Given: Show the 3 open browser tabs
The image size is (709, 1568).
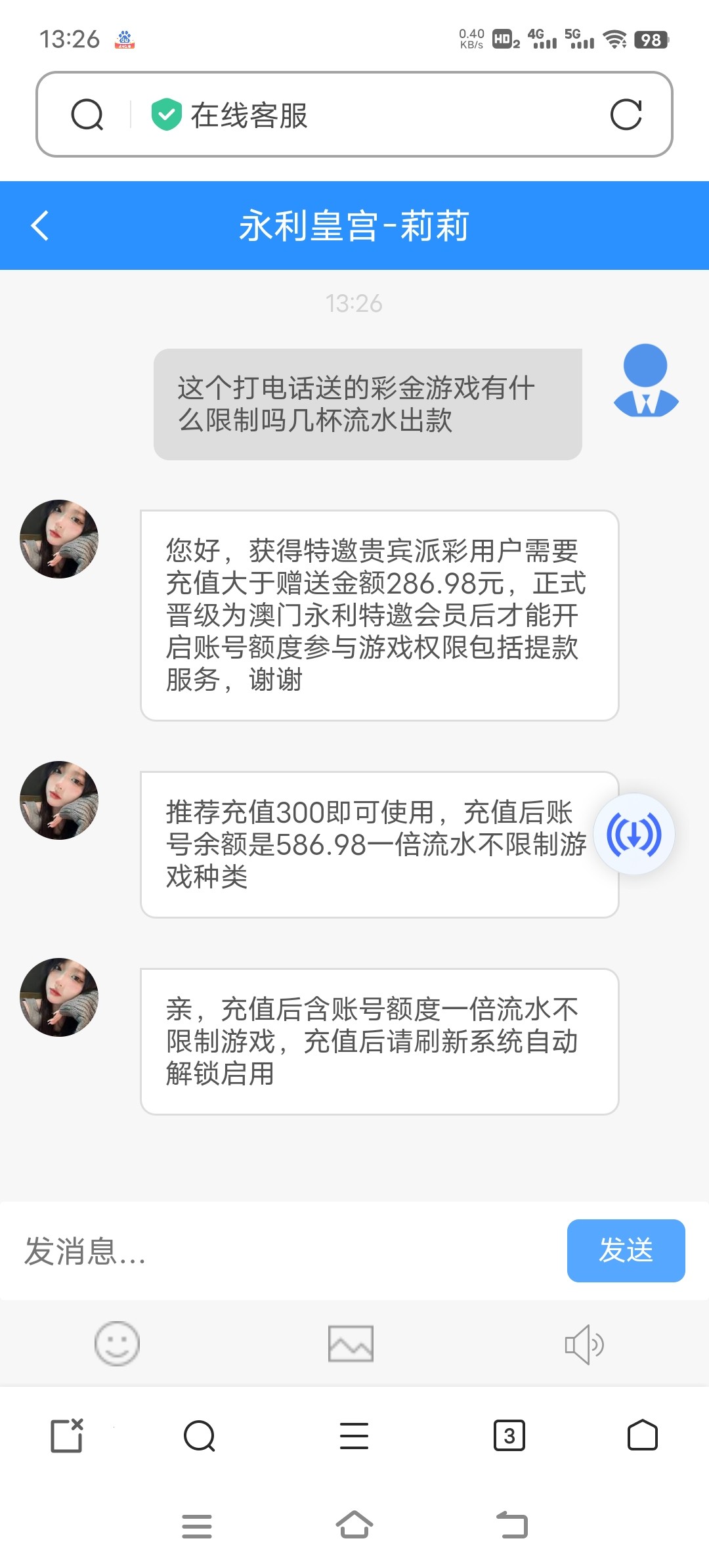Looking at the screenshot, I should tap(509, 1435).
